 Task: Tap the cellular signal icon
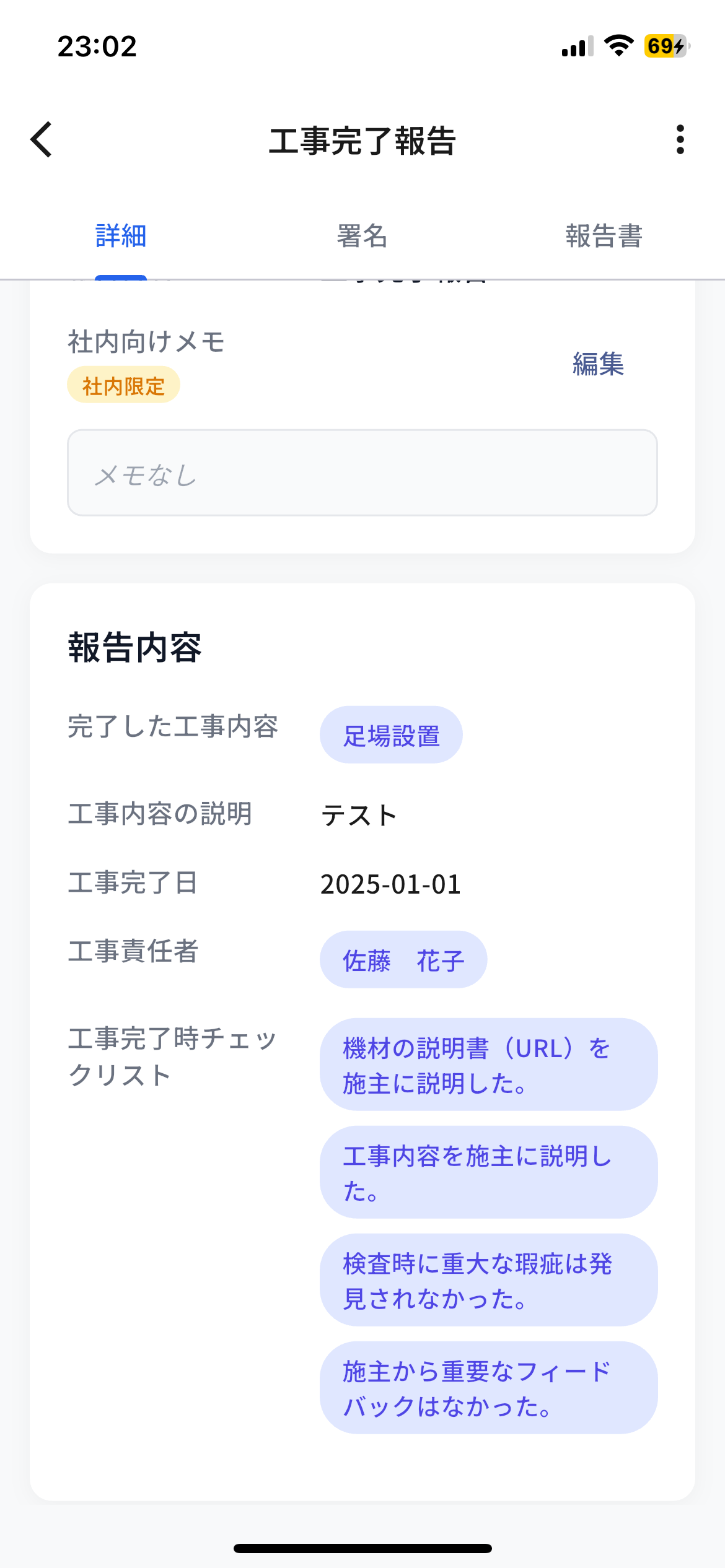click(573, 46)
